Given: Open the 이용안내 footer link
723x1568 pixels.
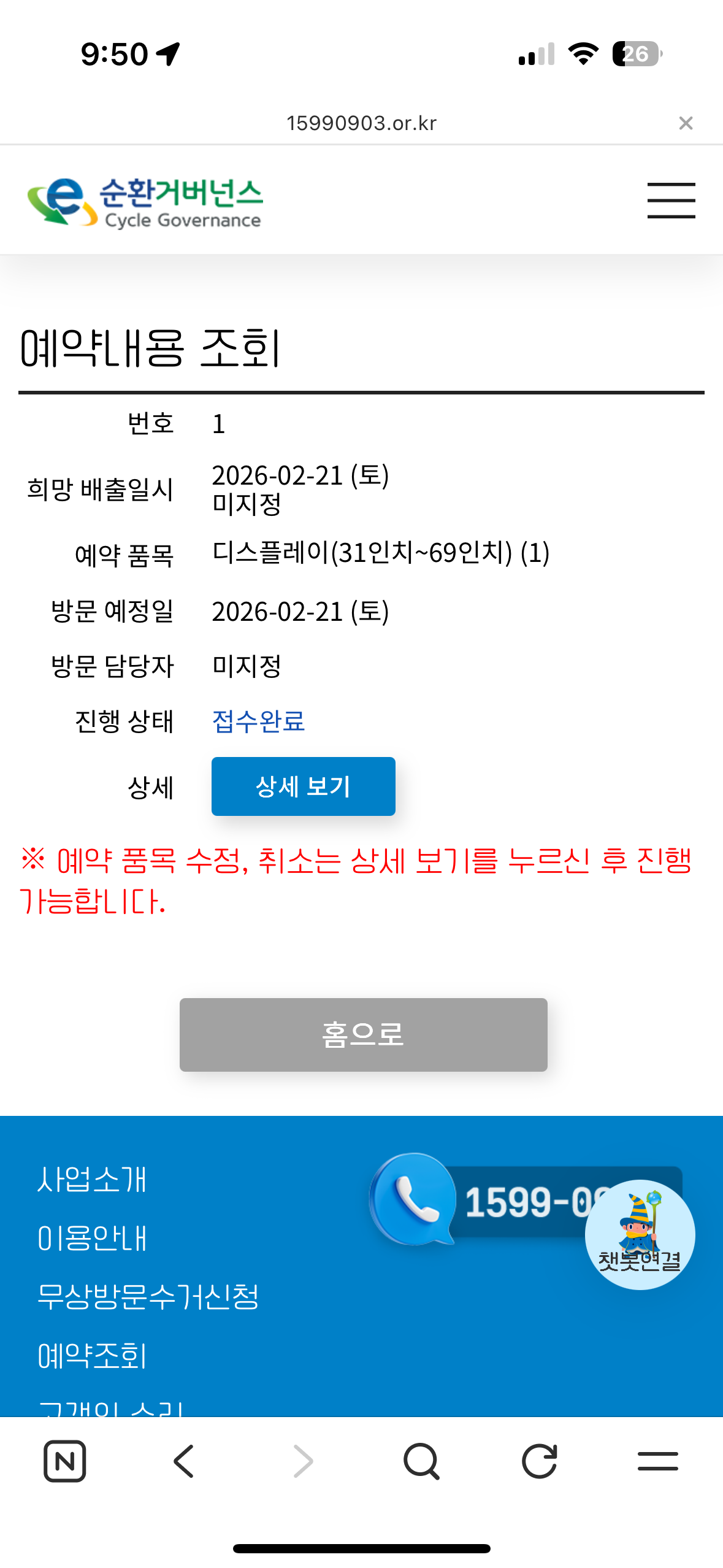Looking at the screenshot, I should 92,1238.
